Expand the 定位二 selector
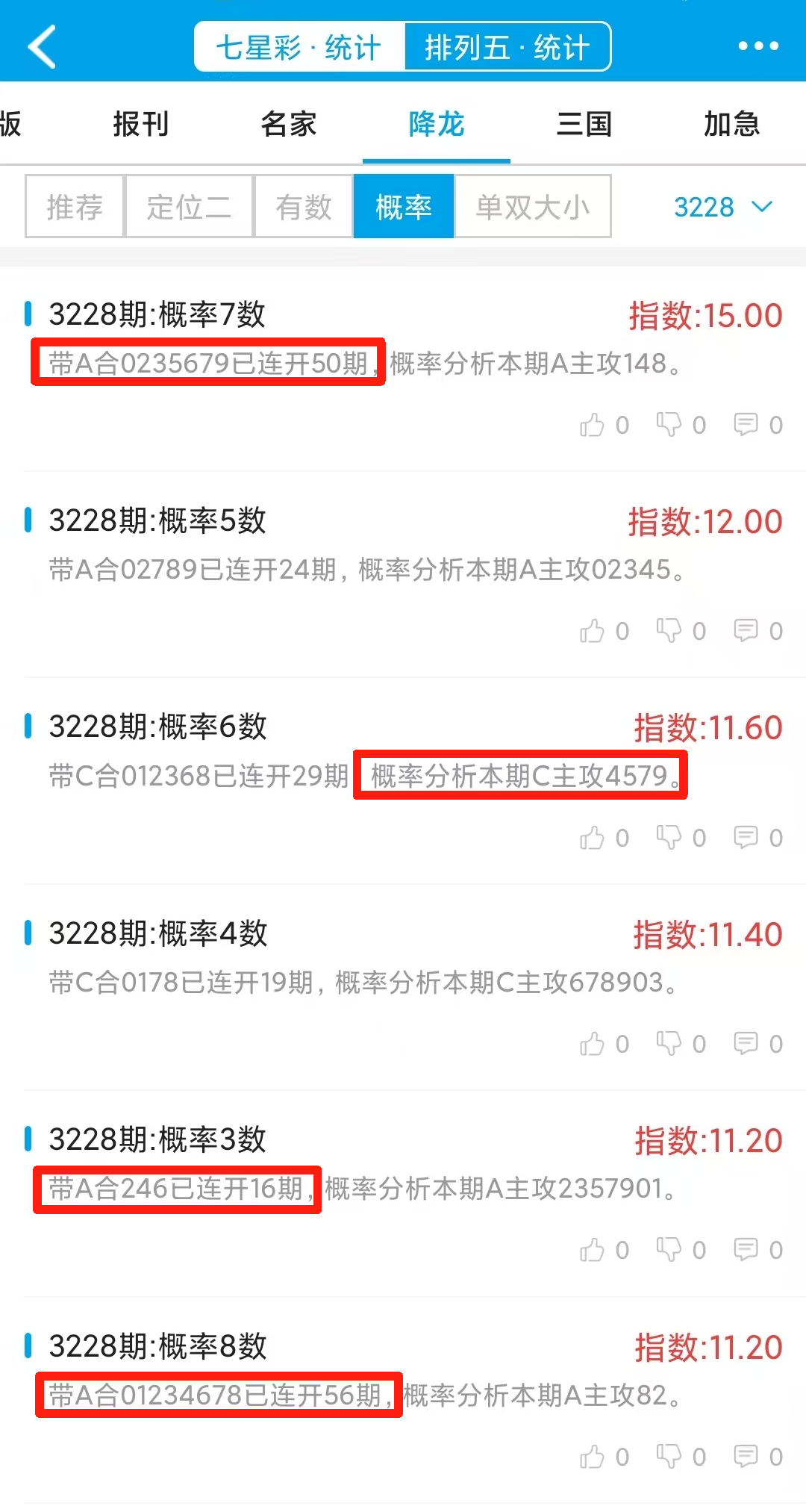806x1512 pixels. 189,207
